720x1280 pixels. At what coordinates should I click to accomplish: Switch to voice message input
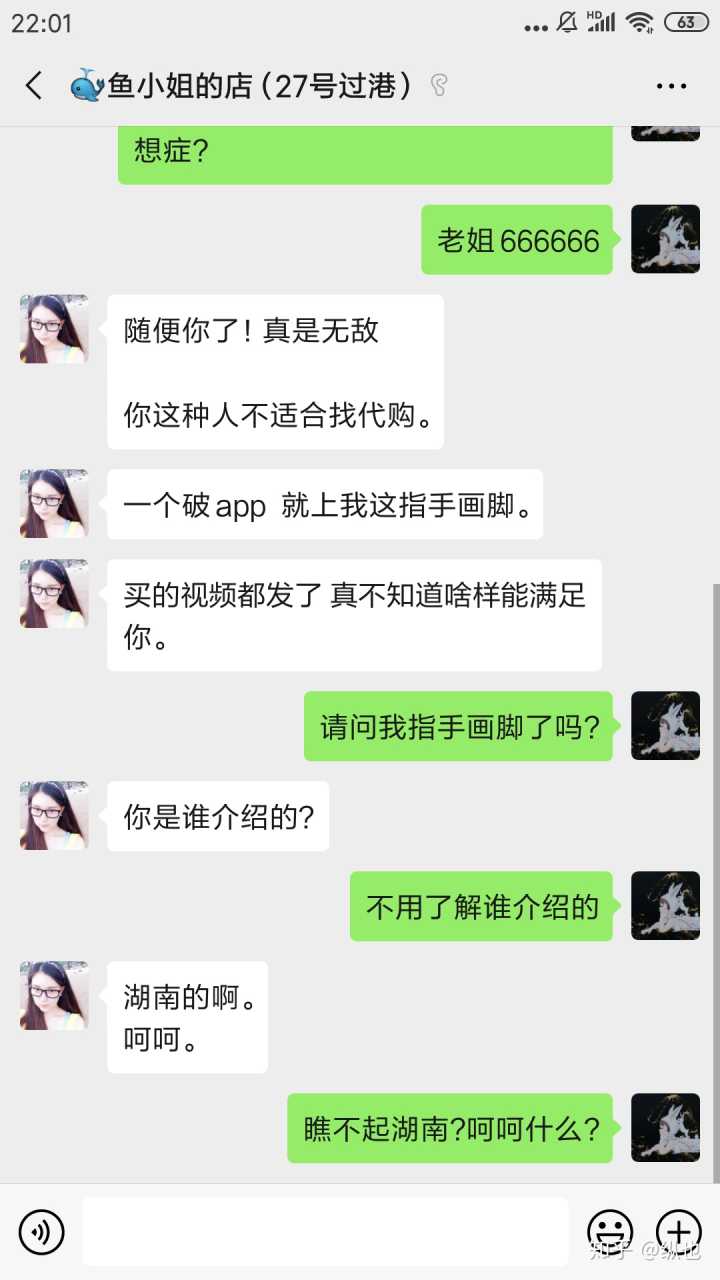point(41,1232)
